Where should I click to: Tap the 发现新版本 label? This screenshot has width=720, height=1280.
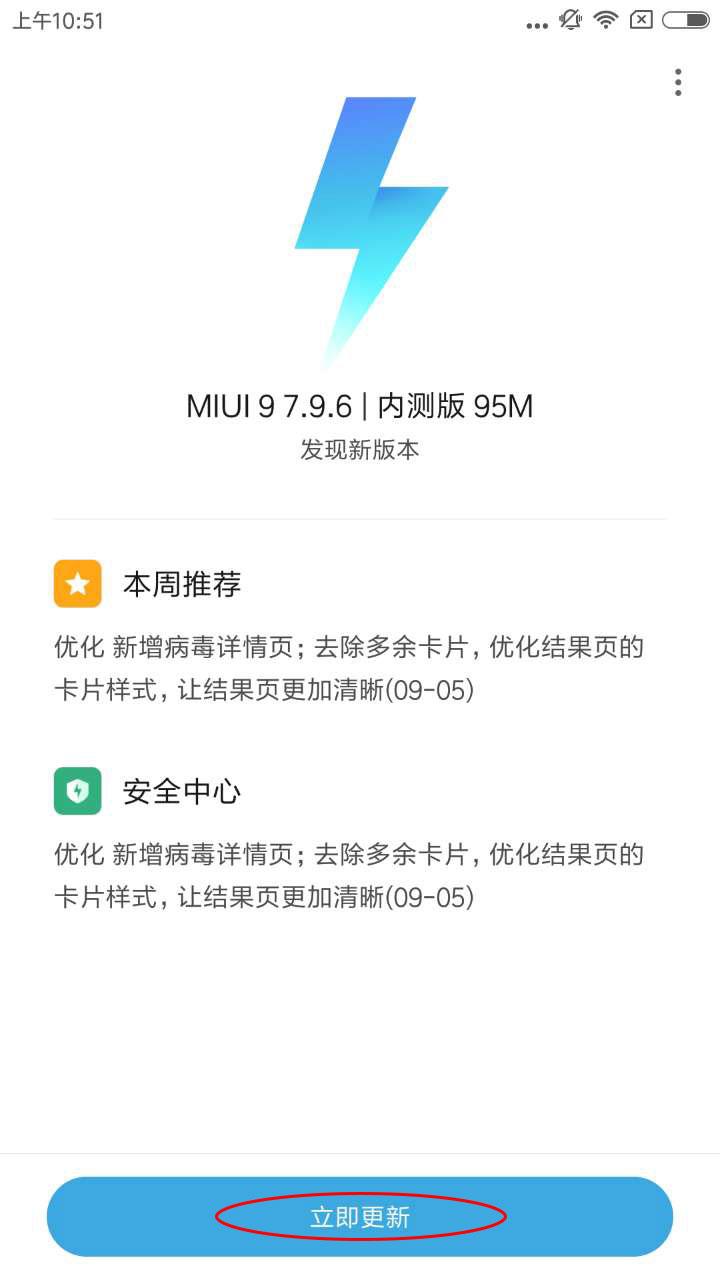click(x=360, y=450)
